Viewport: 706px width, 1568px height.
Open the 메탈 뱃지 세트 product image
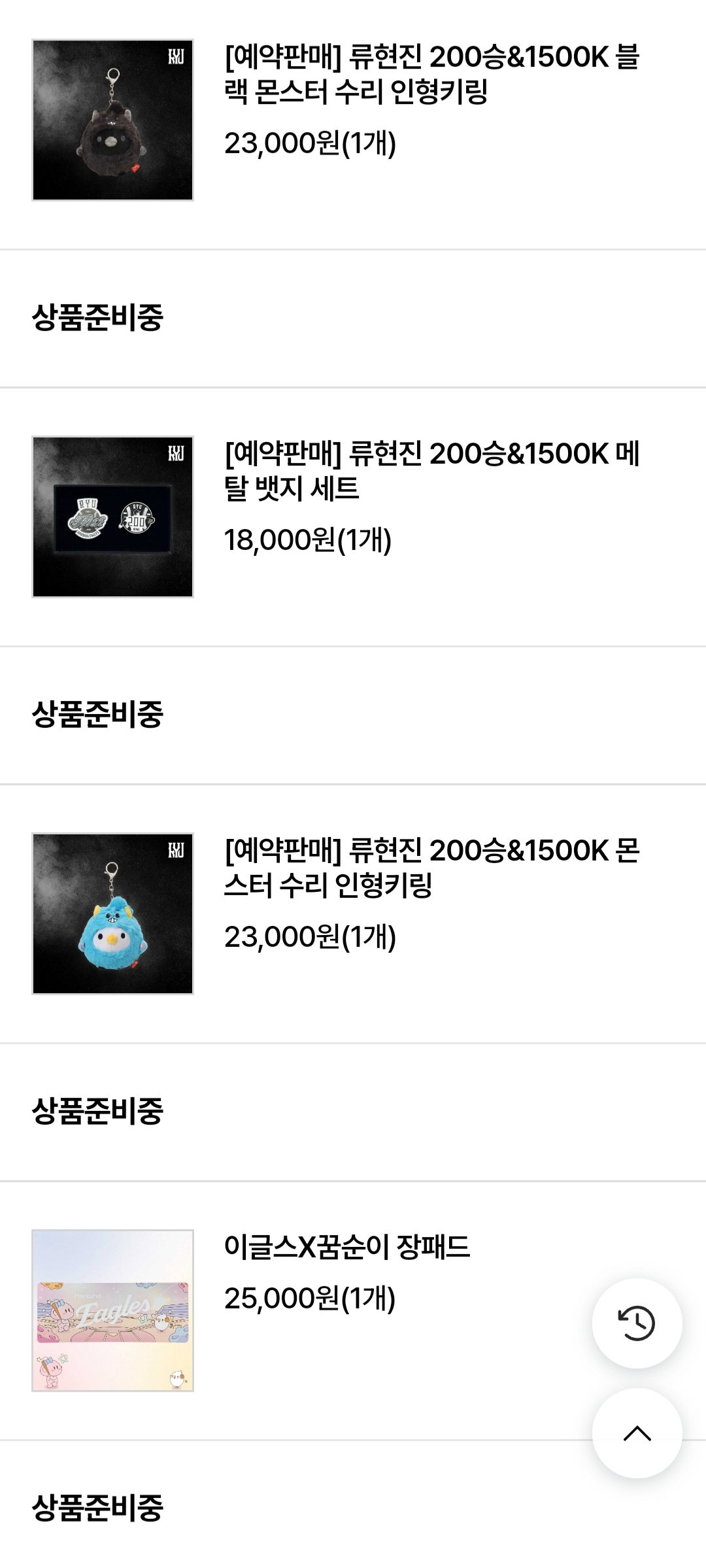pyautogui.click(x=112, y=517)
